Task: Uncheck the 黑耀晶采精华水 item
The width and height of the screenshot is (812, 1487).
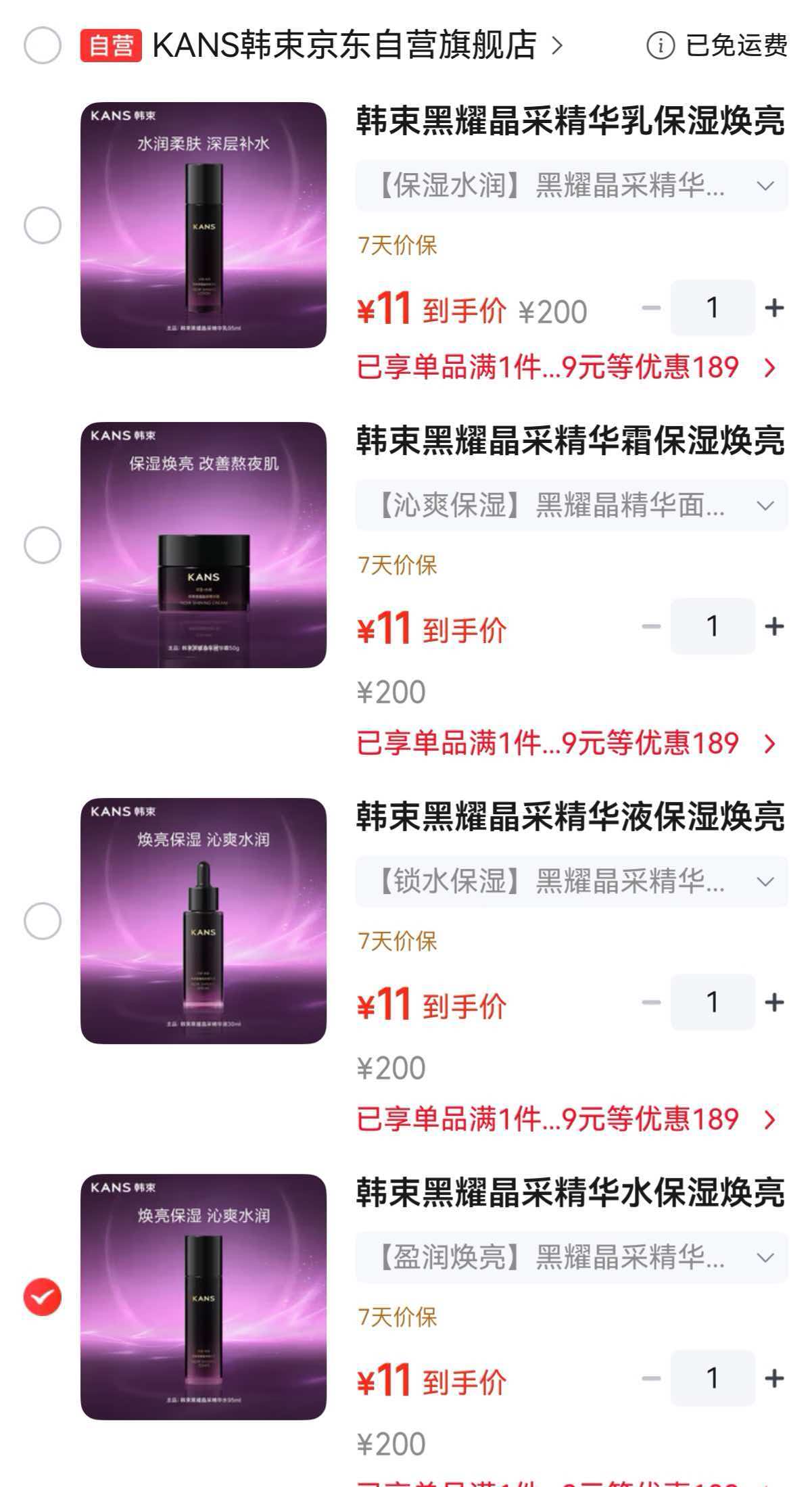Action: pos(43,1297)
